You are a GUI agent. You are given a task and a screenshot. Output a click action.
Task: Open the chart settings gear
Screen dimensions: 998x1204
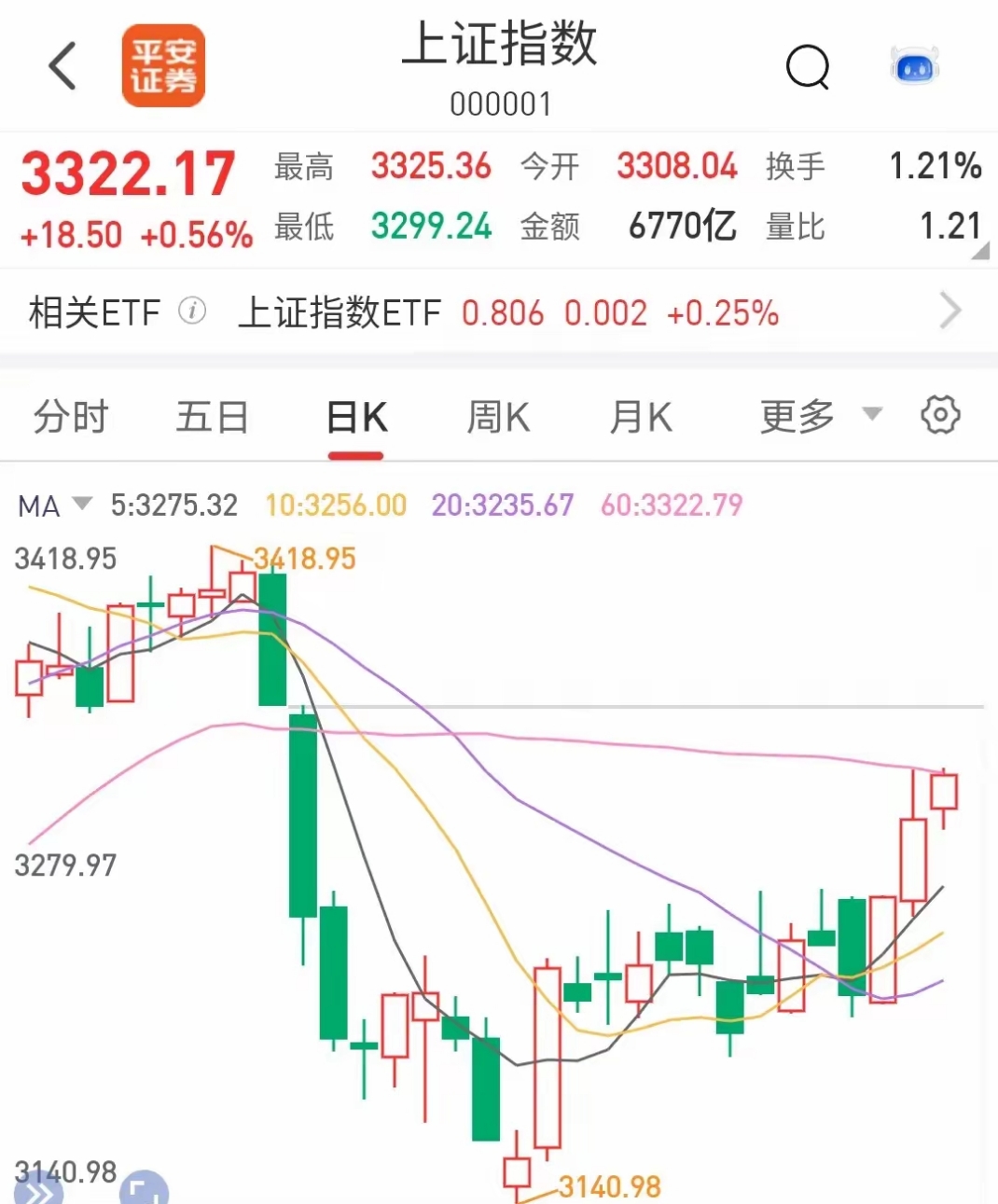tap(941, 416)
